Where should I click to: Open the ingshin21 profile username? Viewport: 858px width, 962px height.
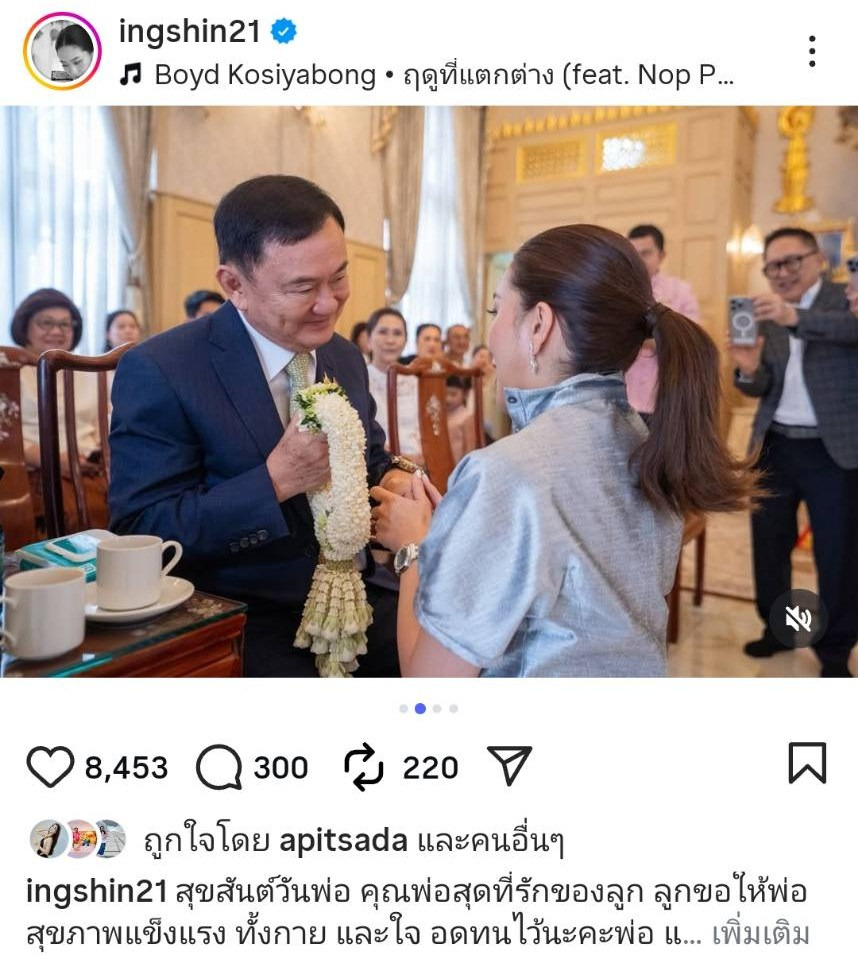tap(190, 31)
